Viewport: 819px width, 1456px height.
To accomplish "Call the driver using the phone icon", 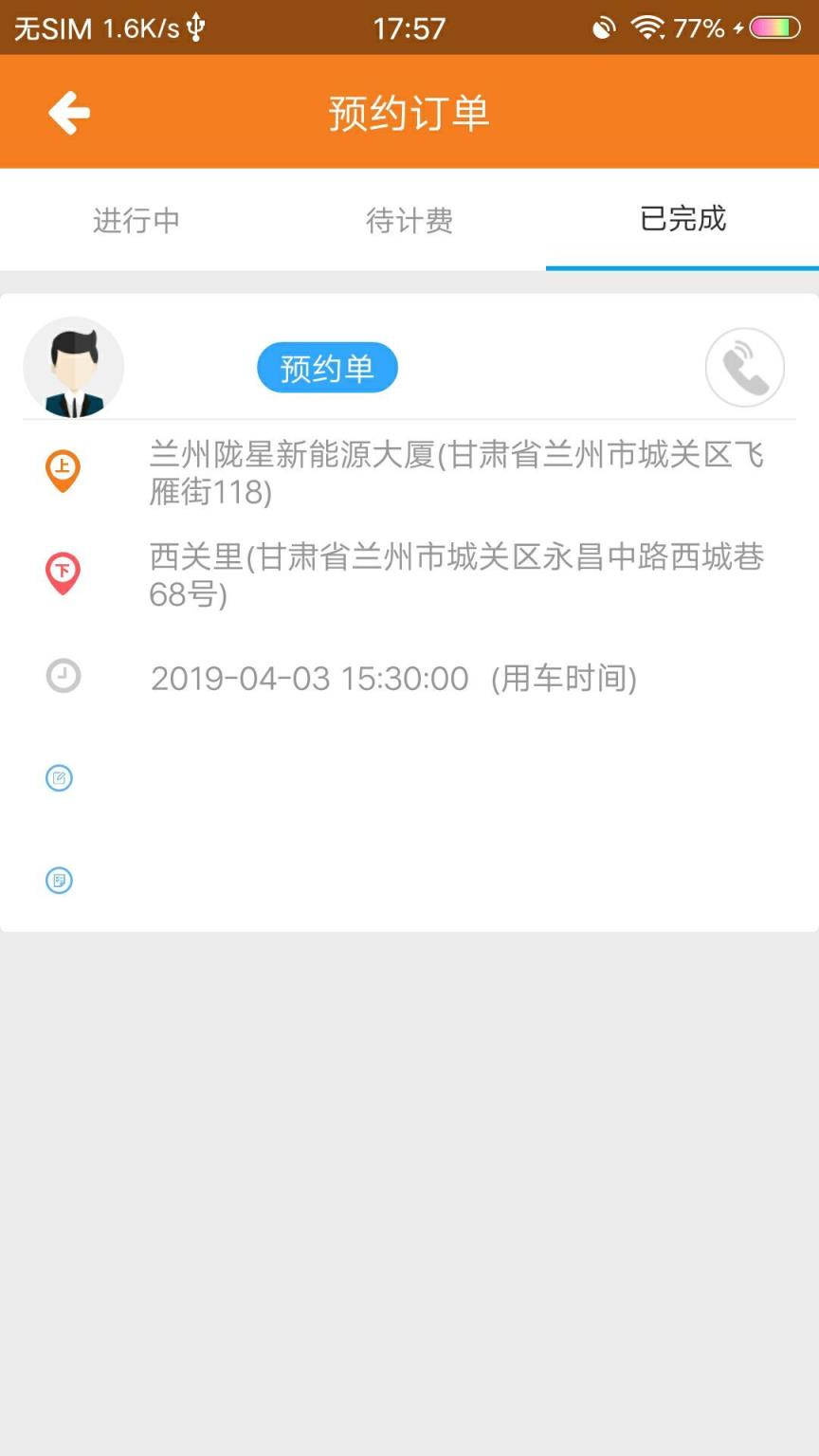I will click(x=745, y=367).
